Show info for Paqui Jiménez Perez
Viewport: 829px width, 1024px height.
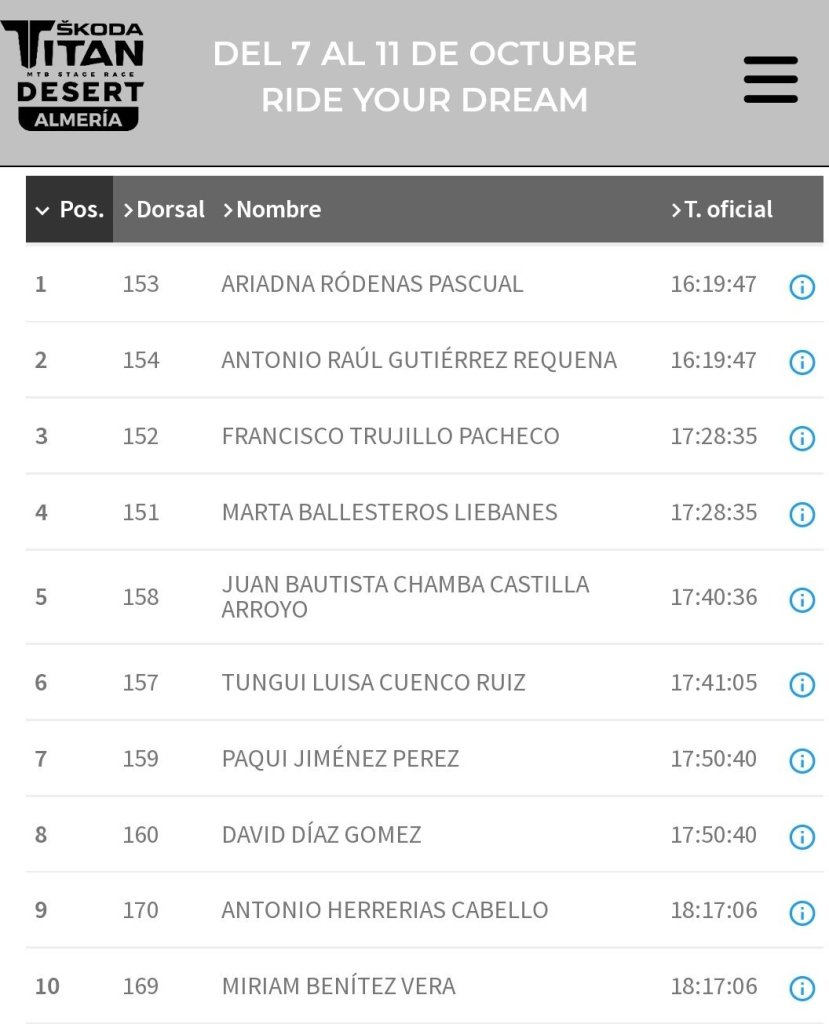[802, 761]
